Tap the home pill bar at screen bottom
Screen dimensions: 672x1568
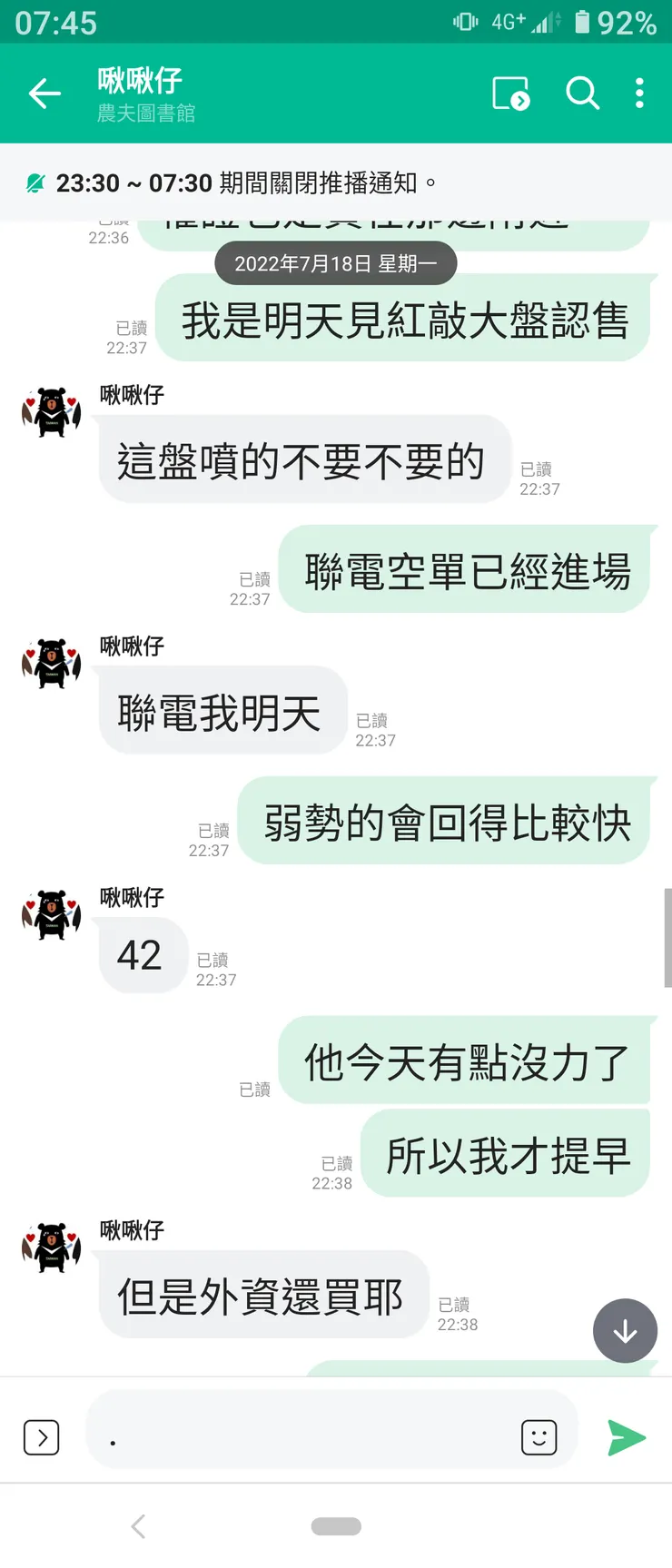point(336,1526)
